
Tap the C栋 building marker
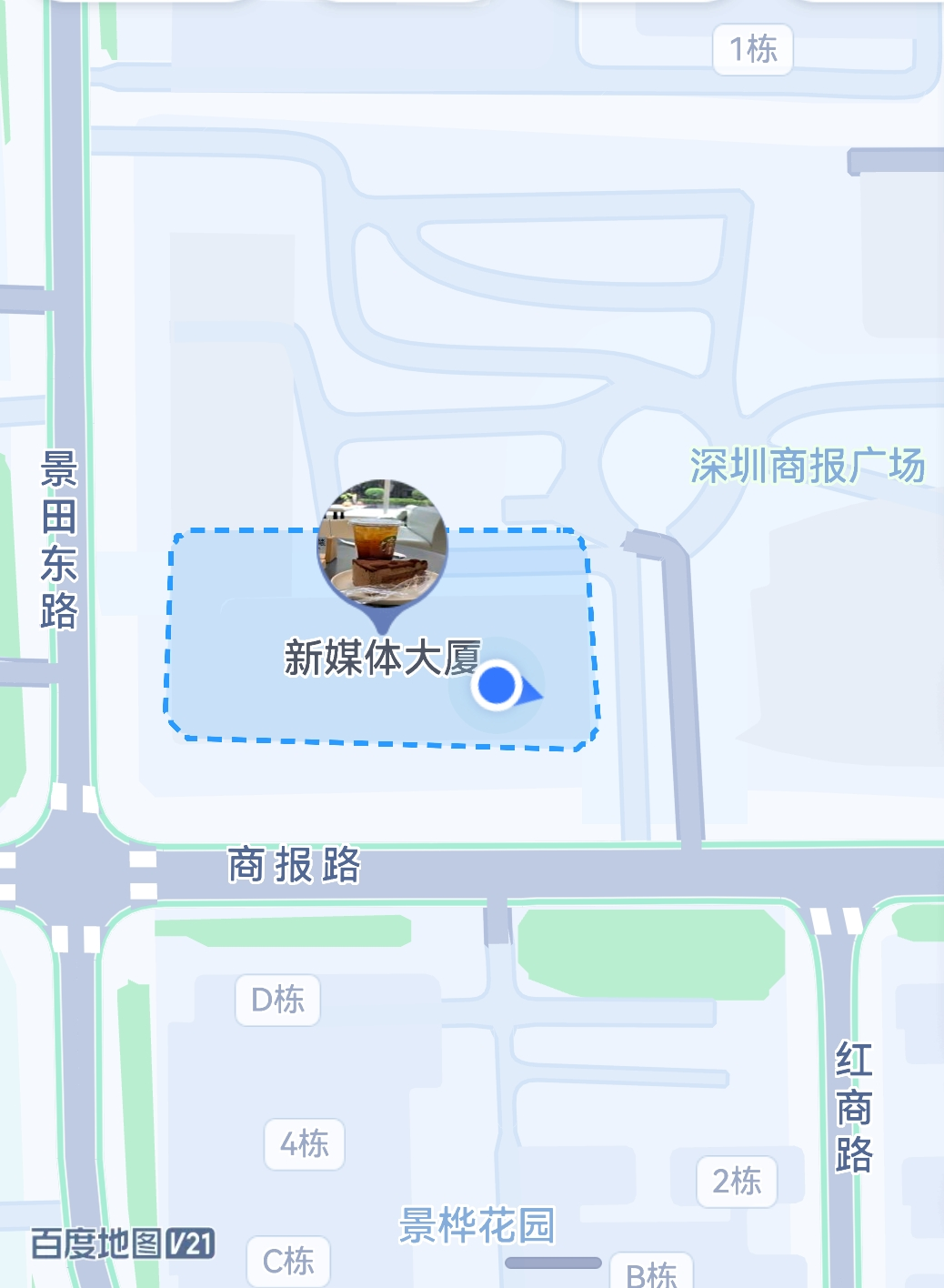[288, 1261]
